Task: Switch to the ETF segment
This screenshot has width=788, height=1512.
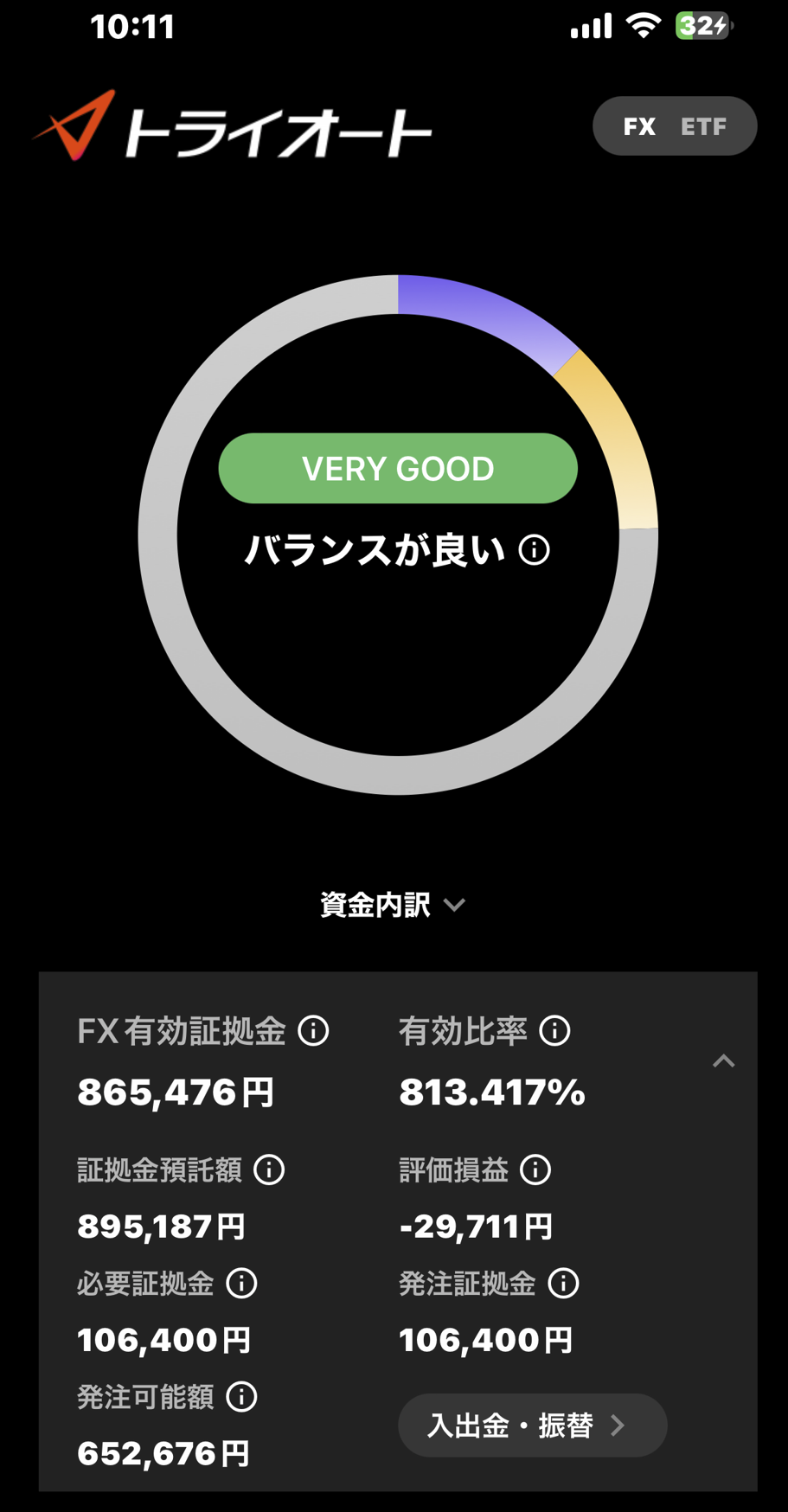Action: (703, 127)
